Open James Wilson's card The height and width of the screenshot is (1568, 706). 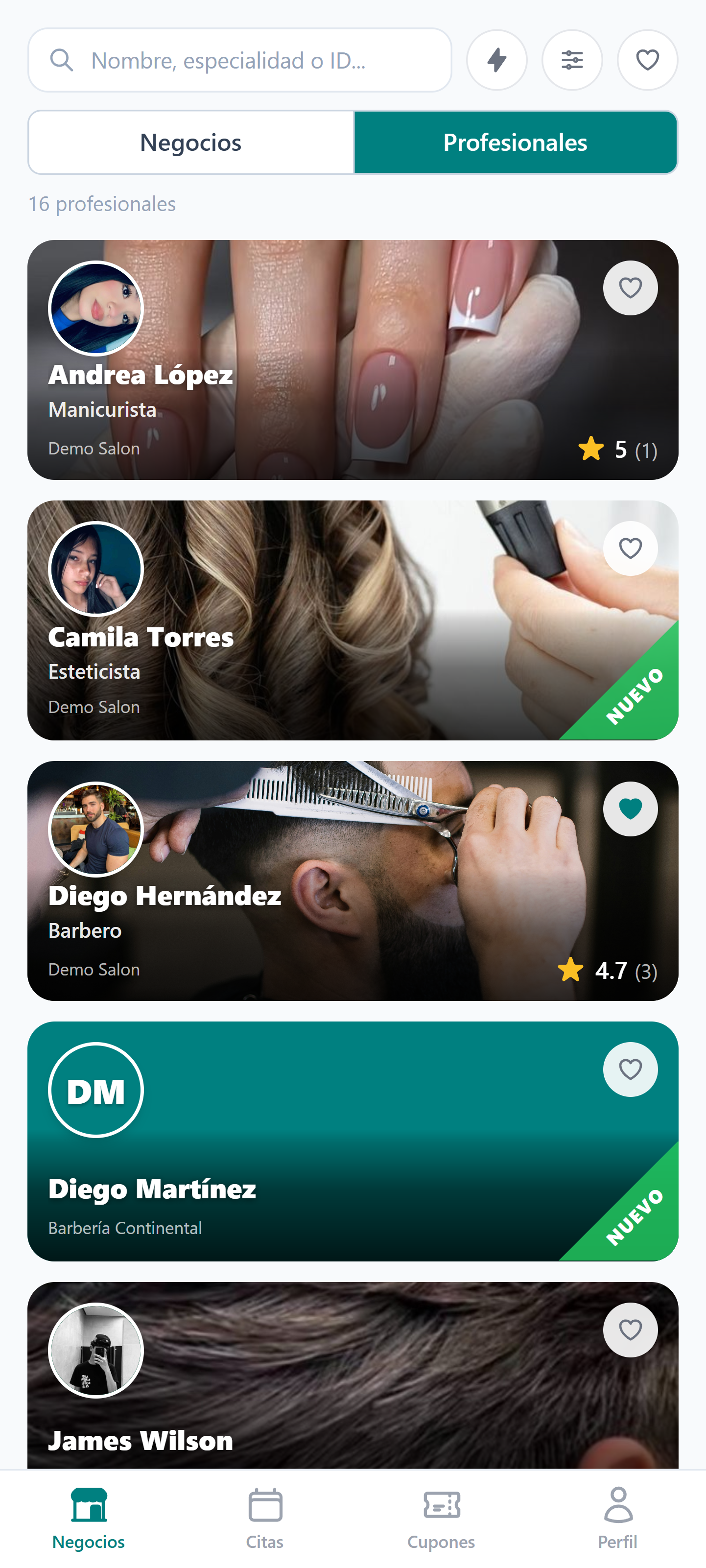pyautogui.click(x=353, y=1376)
